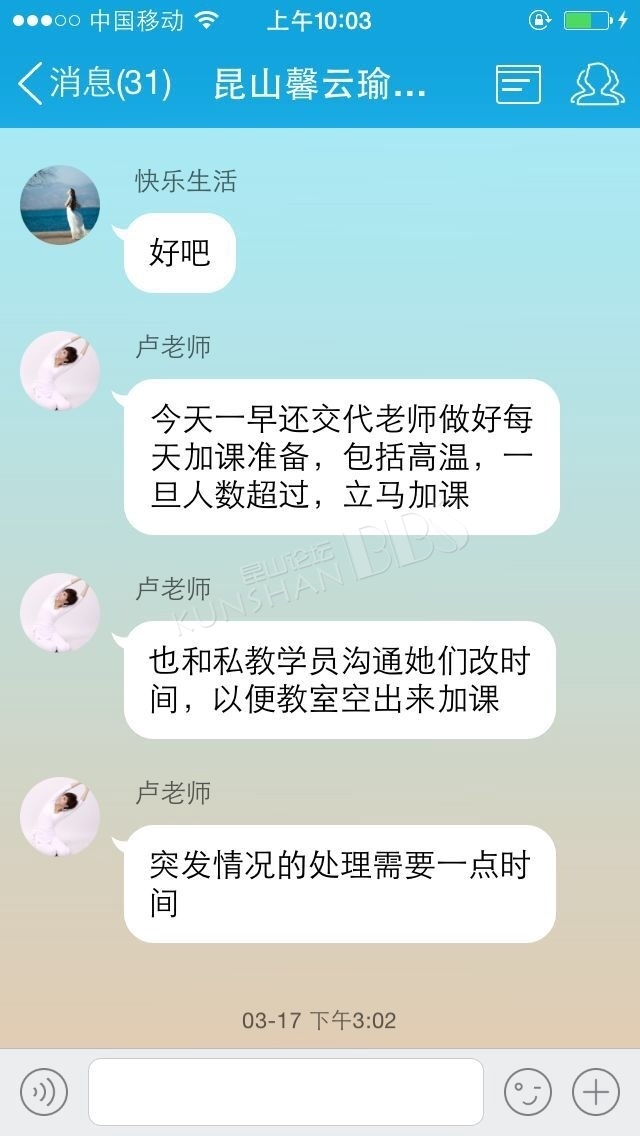Open the group members icon
Screen dimensions: 640x1136
(597, 84)
